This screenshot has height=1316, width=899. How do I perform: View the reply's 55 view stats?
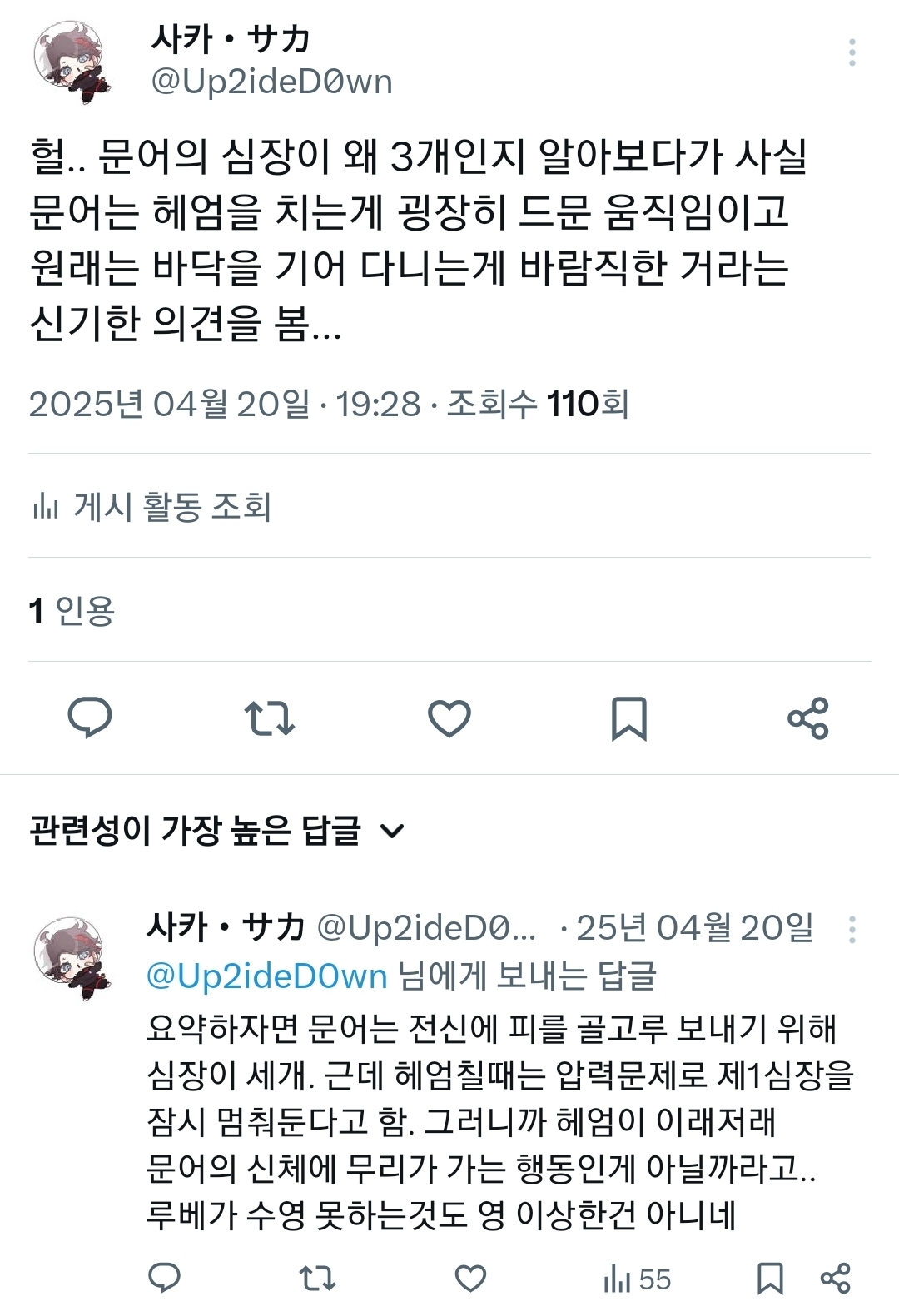637,1279
